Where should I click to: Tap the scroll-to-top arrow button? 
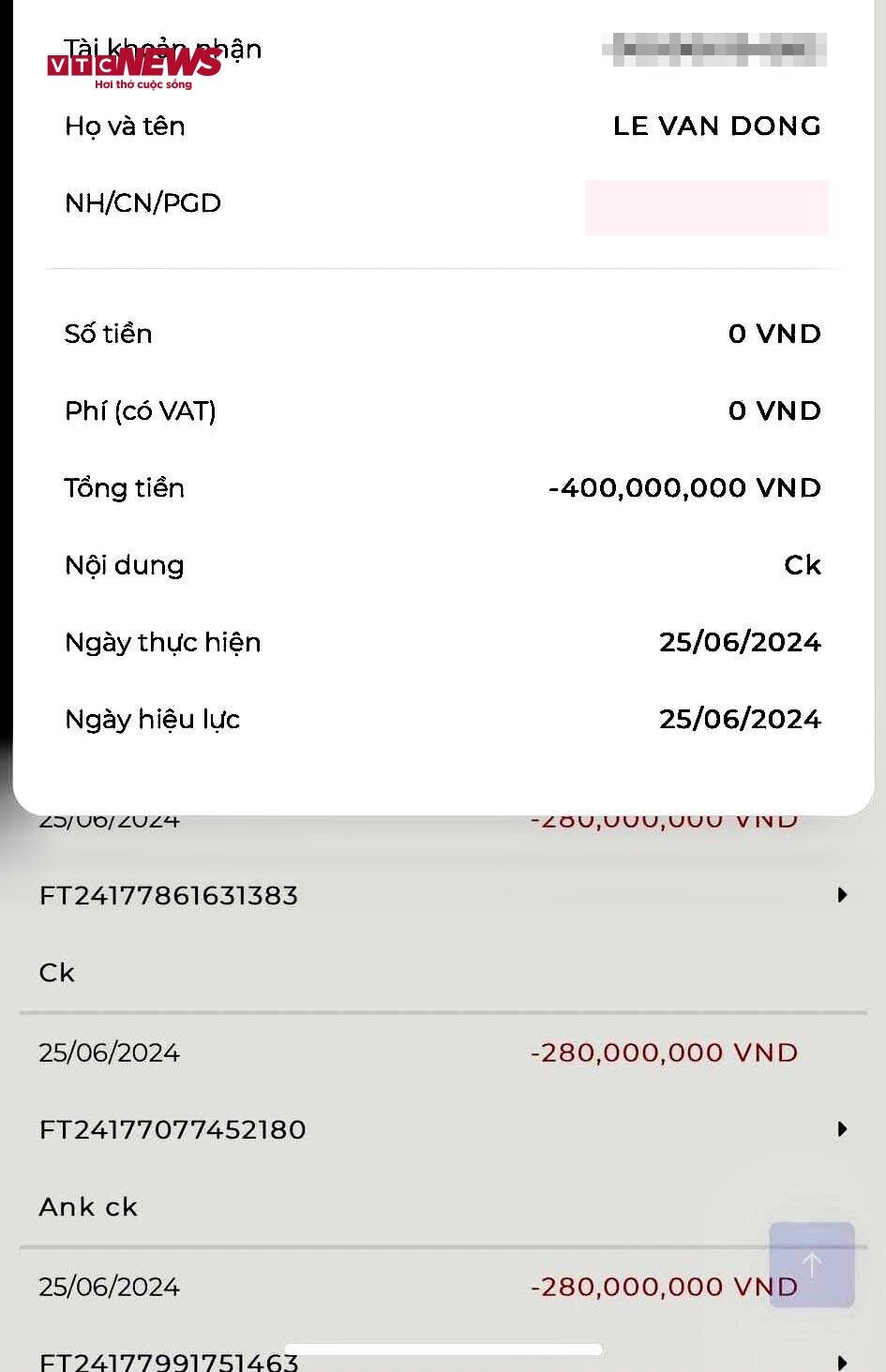pos(811,1266)
